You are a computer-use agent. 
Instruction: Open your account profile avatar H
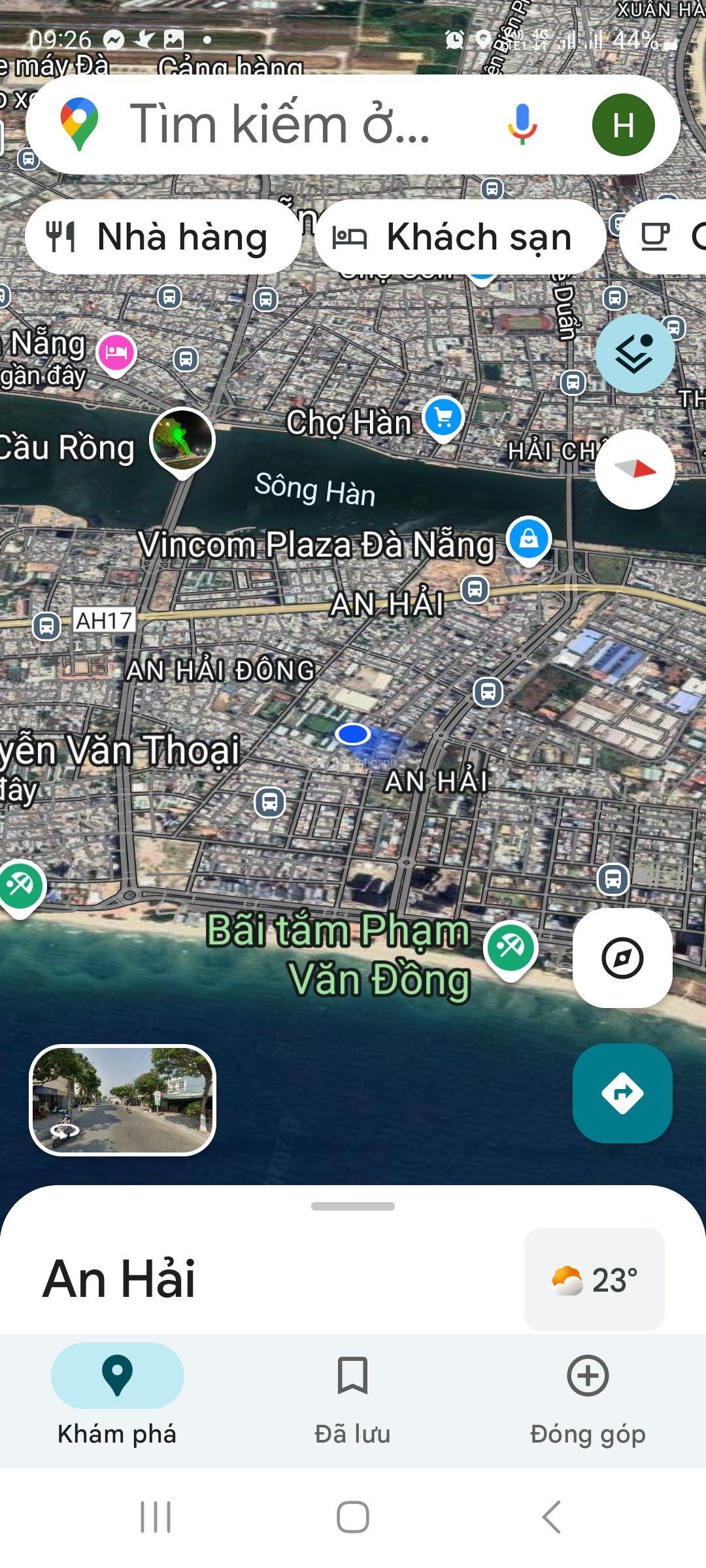(x=626, y=125)
